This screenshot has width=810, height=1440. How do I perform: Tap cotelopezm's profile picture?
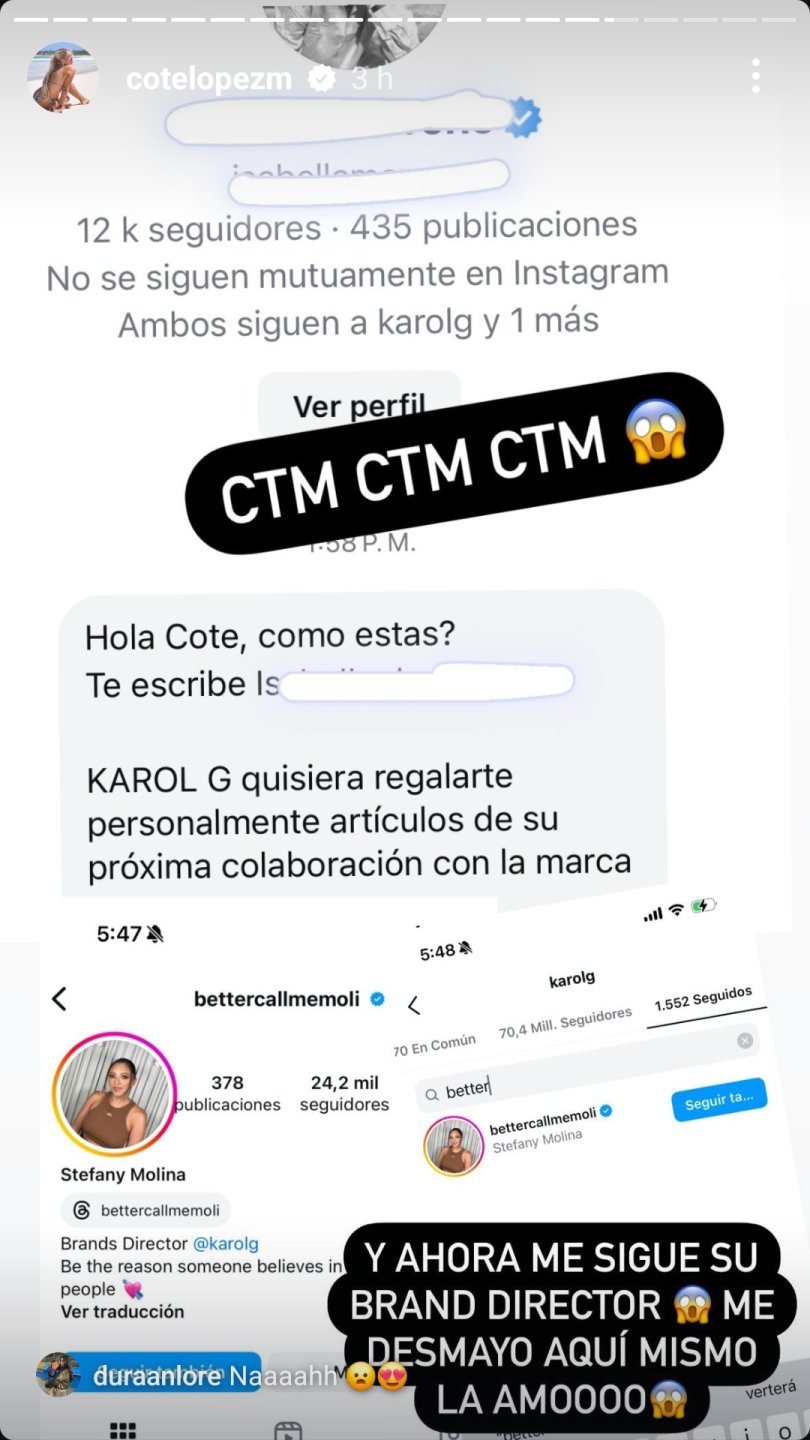(x=63, y=77)
